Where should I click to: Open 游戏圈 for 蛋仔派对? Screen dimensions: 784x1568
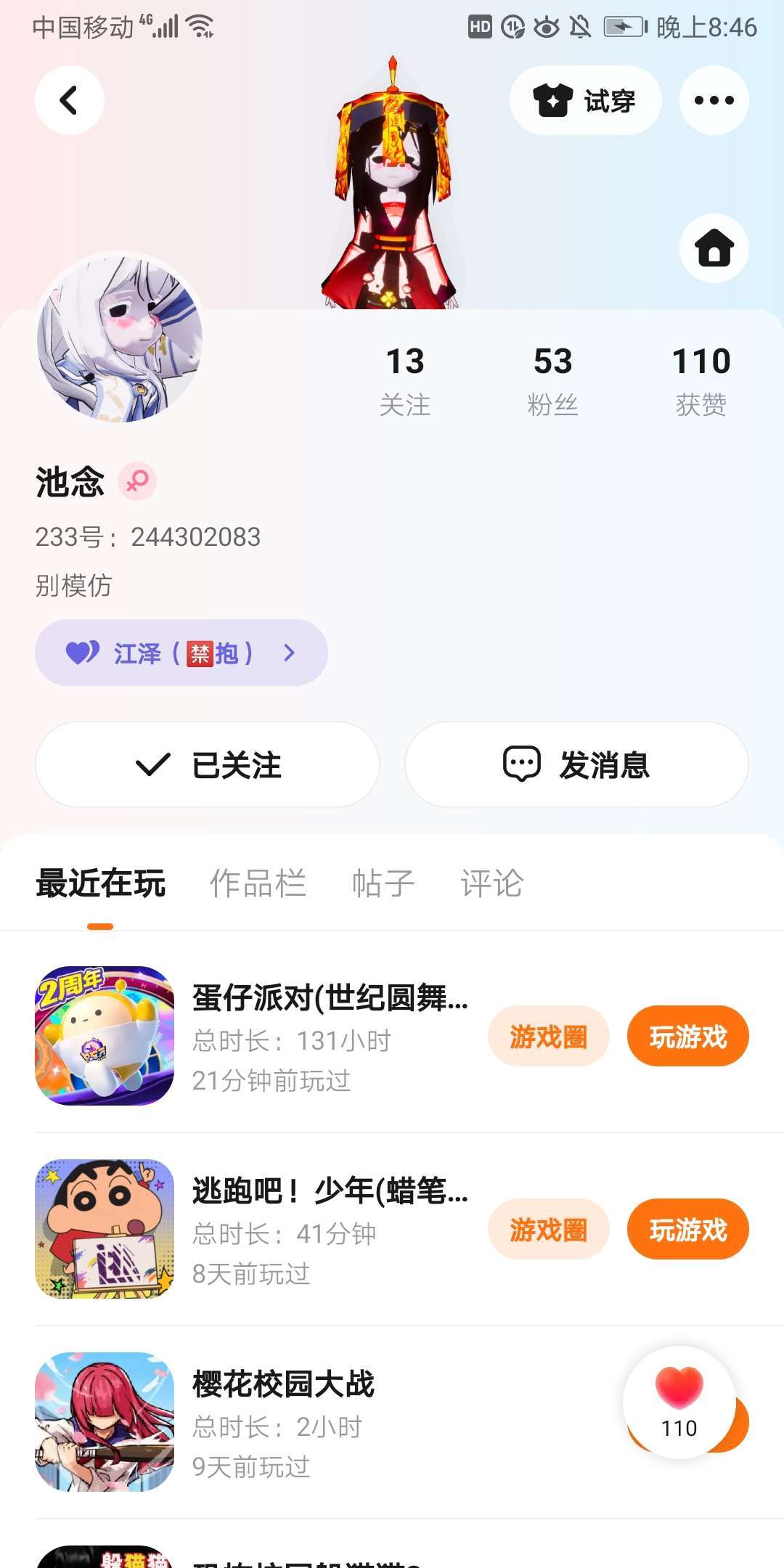(x=548, y=1037)
